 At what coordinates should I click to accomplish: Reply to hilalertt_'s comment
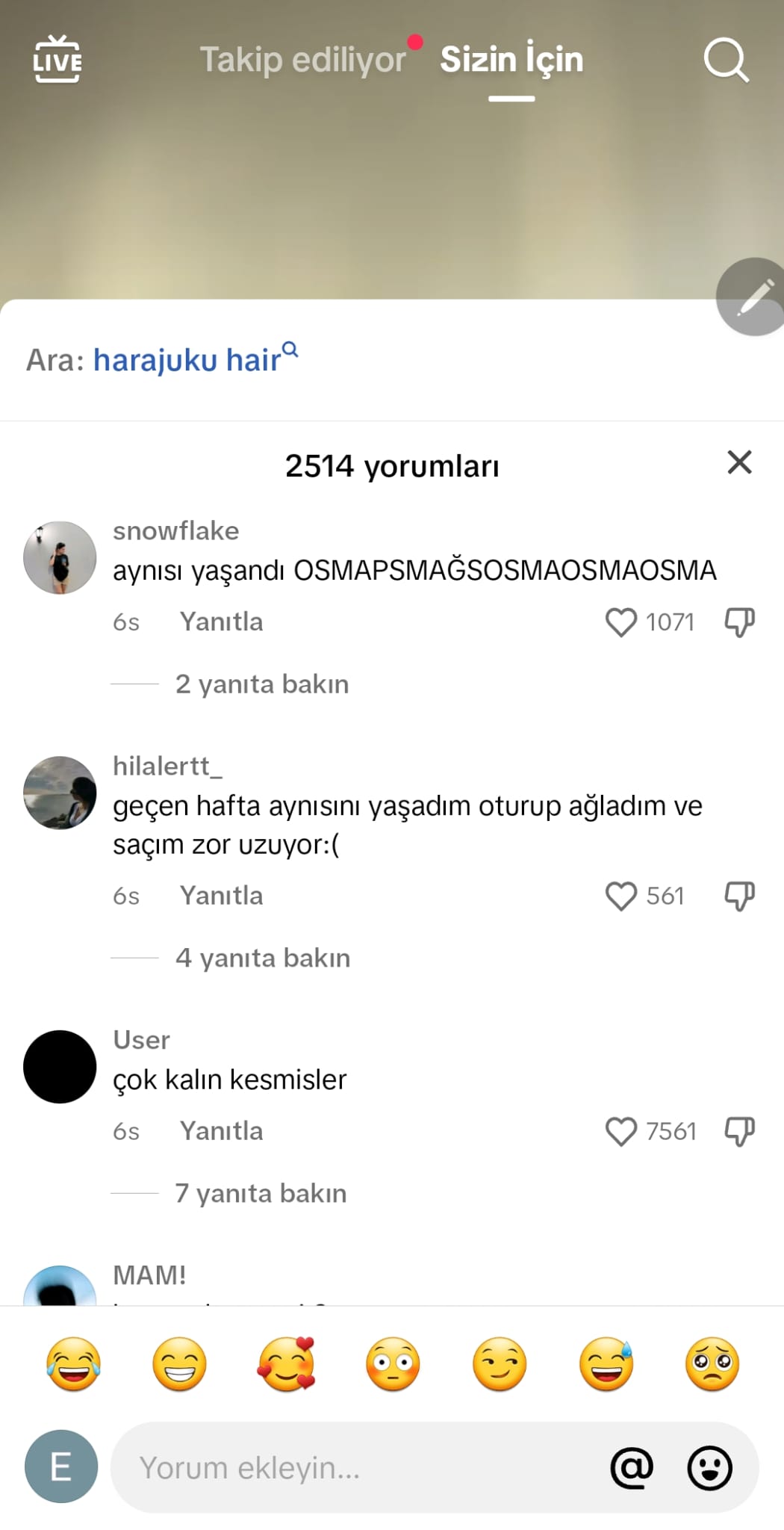coord(221,896)
